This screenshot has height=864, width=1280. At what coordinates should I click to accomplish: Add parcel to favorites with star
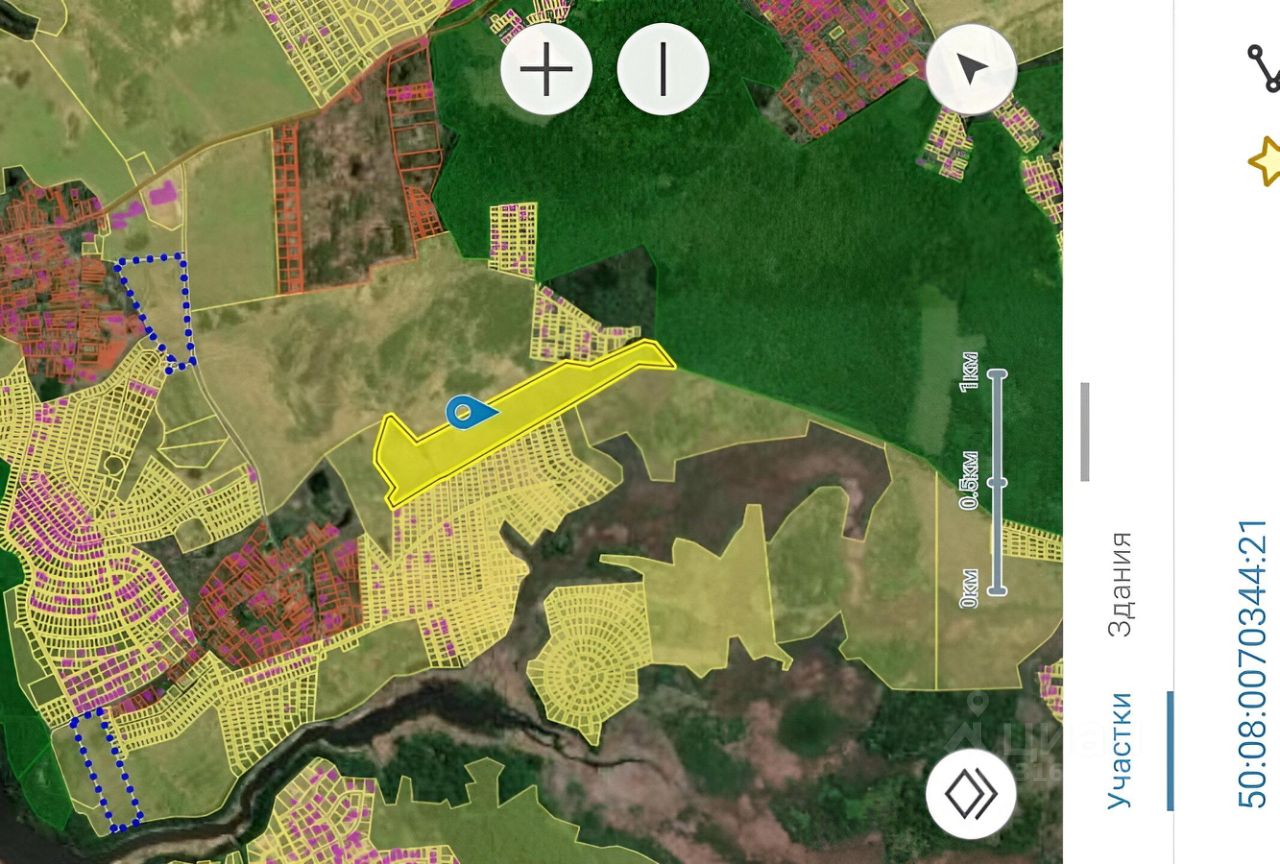click(x=1265, y=162)
